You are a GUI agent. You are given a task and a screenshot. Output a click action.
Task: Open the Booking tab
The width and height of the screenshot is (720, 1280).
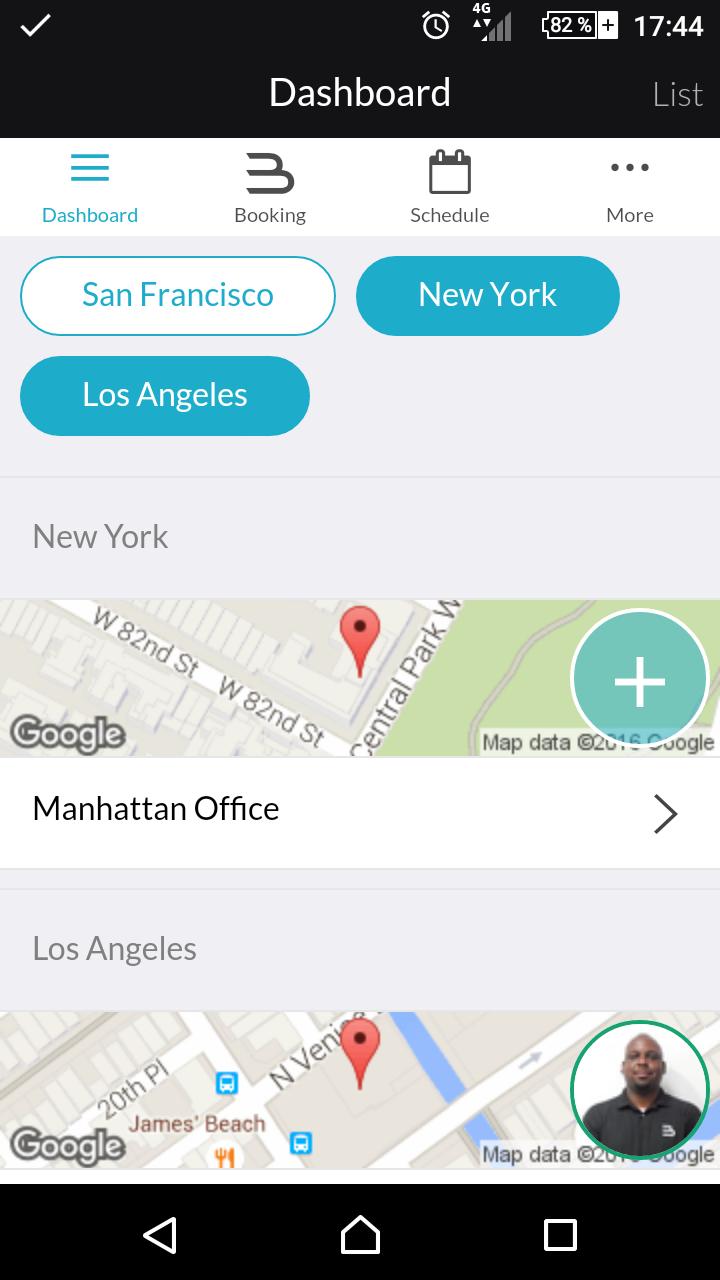point(270,188)
